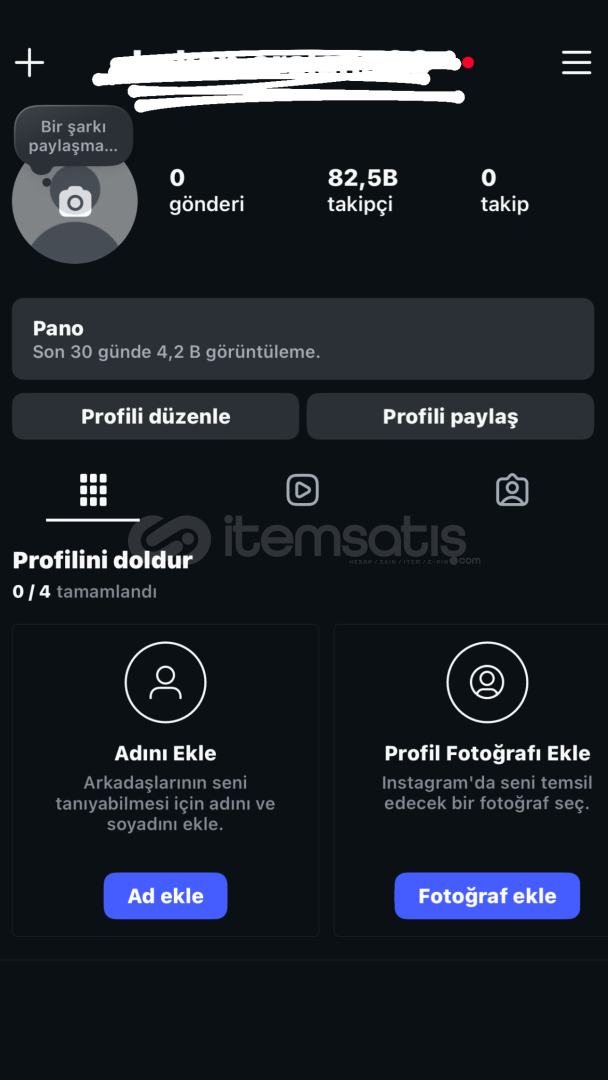Open the "Bir şarkı paylaşma" note bubble
The image size is (608, 1080).
73,137
